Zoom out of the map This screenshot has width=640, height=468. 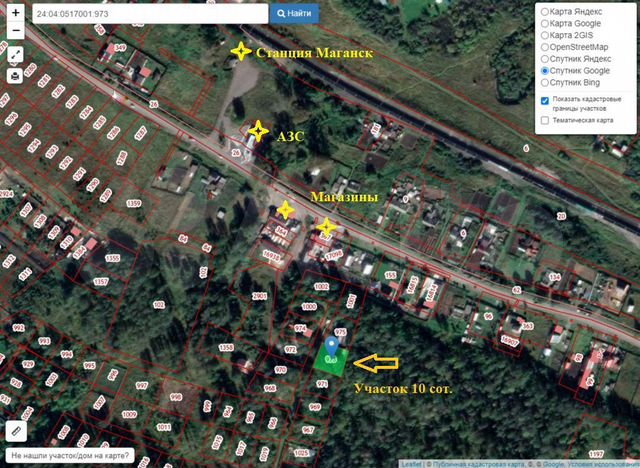(x=15, y=31)
